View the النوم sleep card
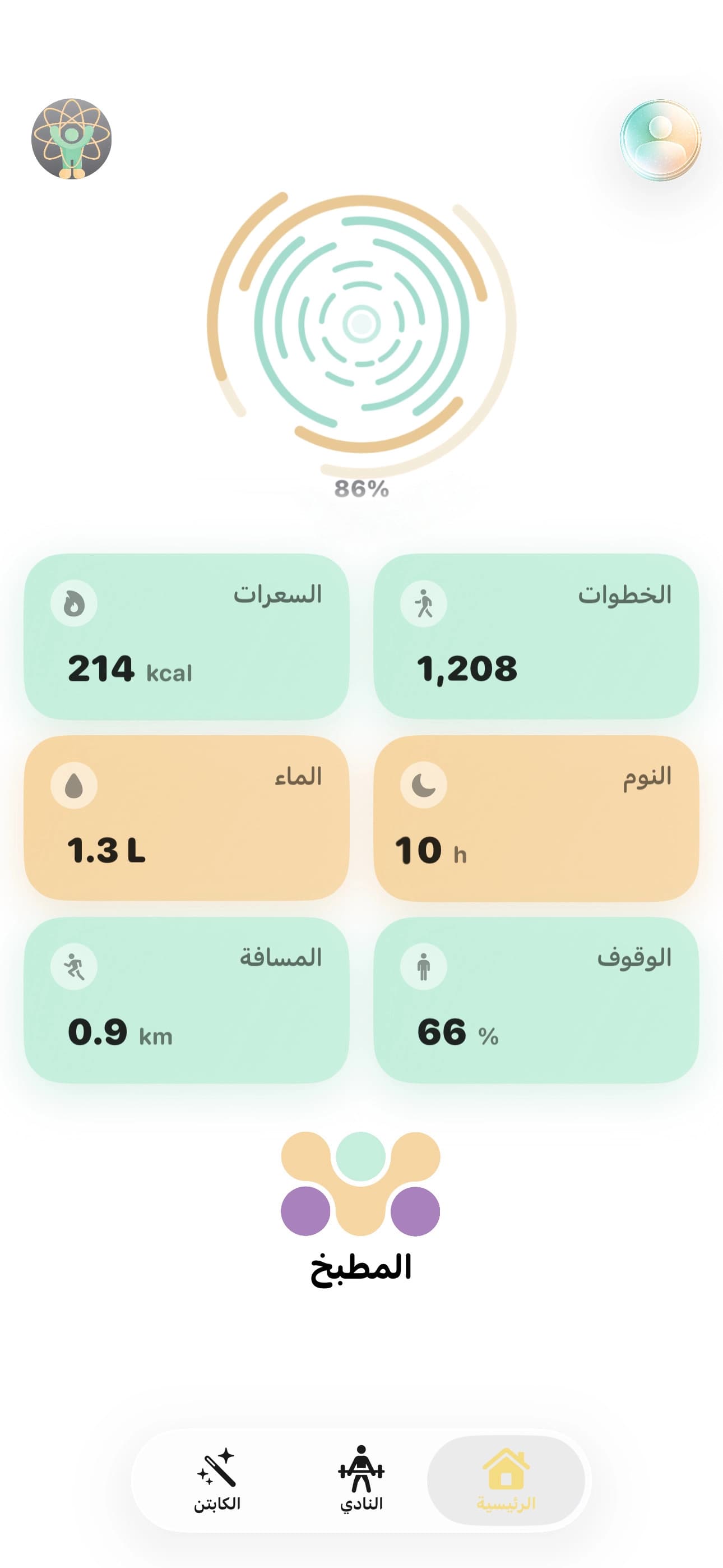This screenshot has height=1568, width=723. 536,818
